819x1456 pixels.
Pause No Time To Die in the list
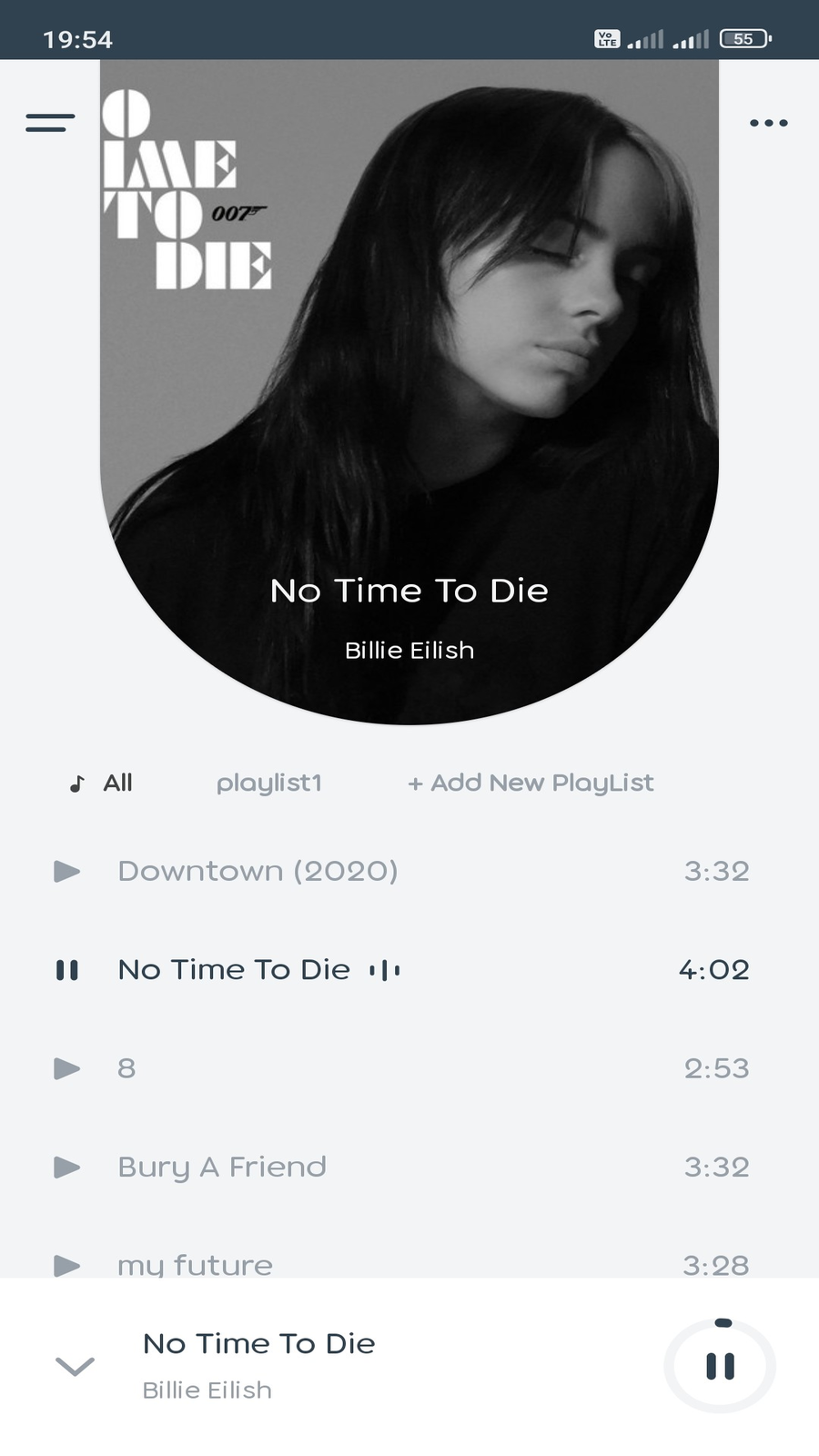(67, 970)
